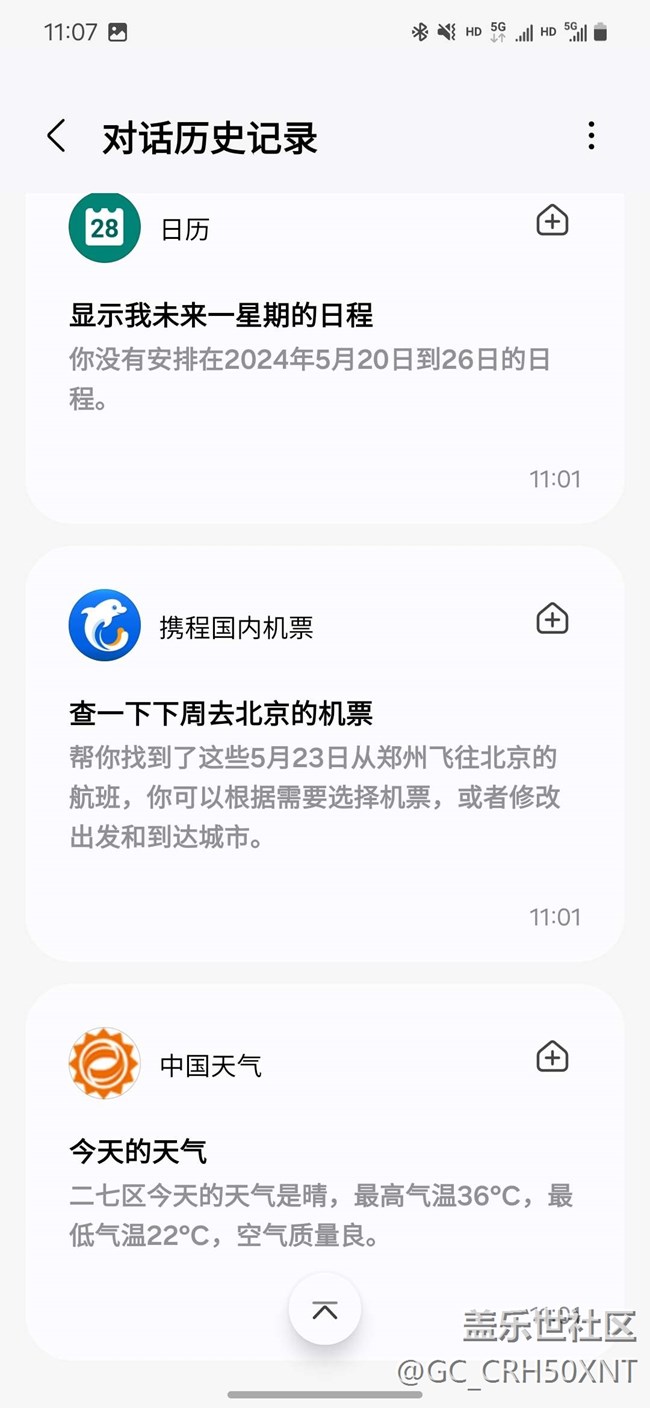This screenshot has width=650, height=1408.
Task: Open the 显示我未来一星期的日程 conversation
Action: tap(221, 316)
